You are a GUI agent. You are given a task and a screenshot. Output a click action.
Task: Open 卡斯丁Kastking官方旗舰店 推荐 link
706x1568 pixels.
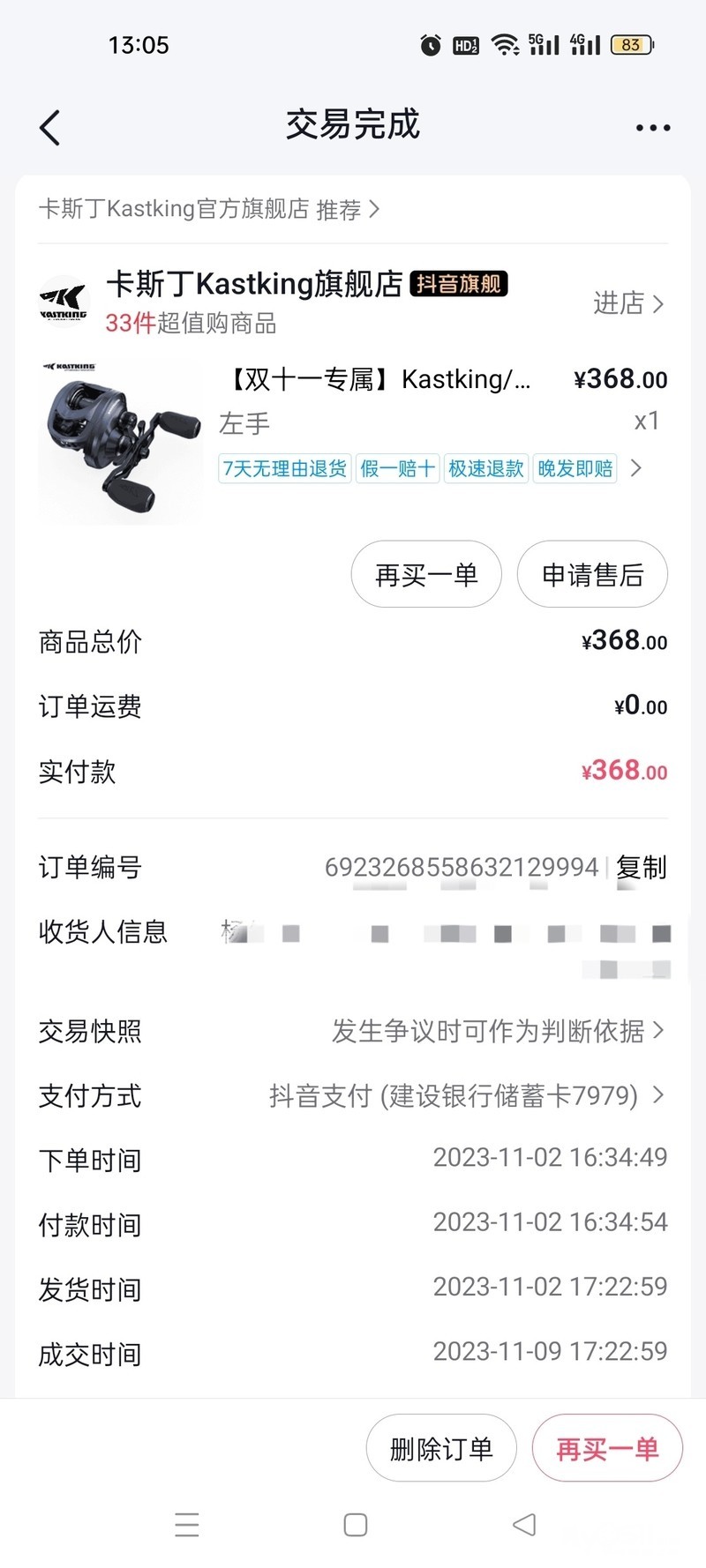pyautogui.click(x=208, y=210)
